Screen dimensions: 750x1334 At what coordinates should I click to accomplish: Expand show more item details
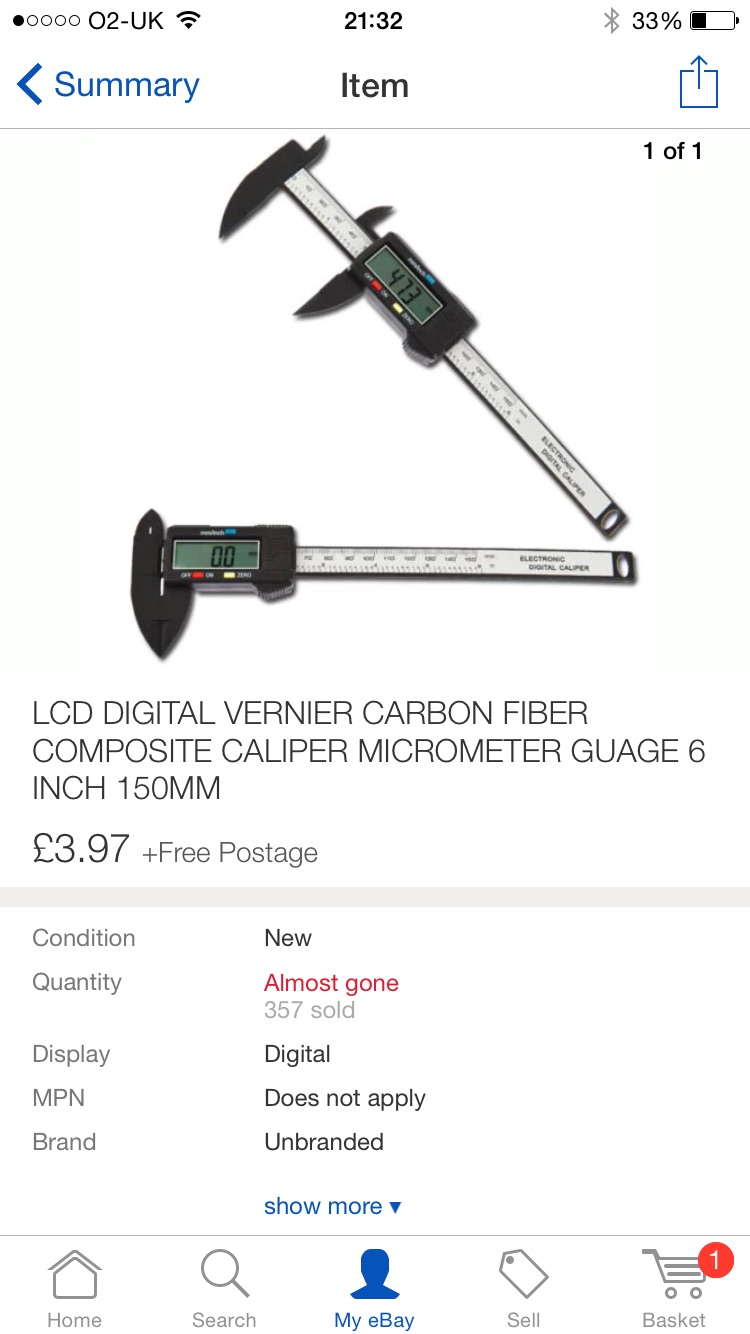point(332,1206)
